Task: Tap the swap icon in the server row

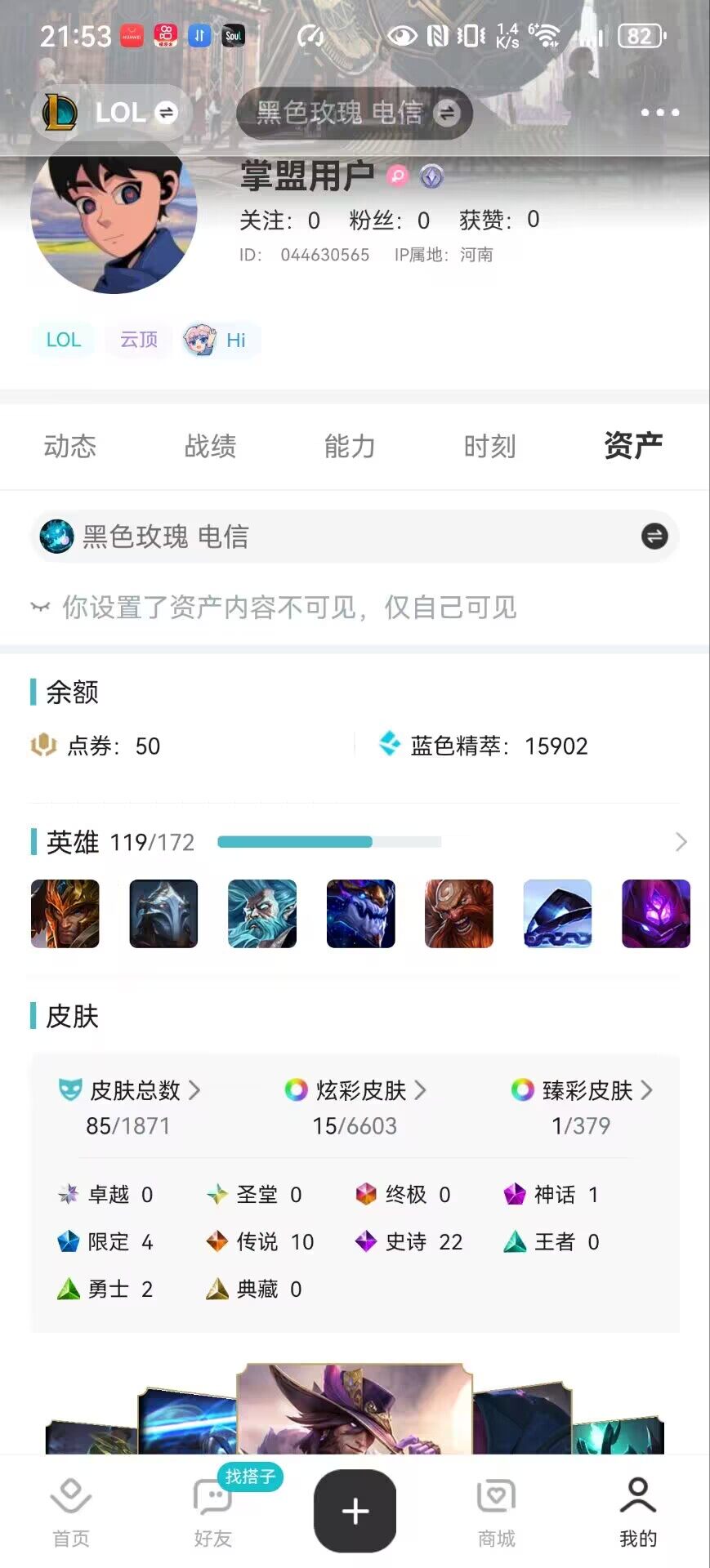Action: pyautogui.click(x=654, y=537)
